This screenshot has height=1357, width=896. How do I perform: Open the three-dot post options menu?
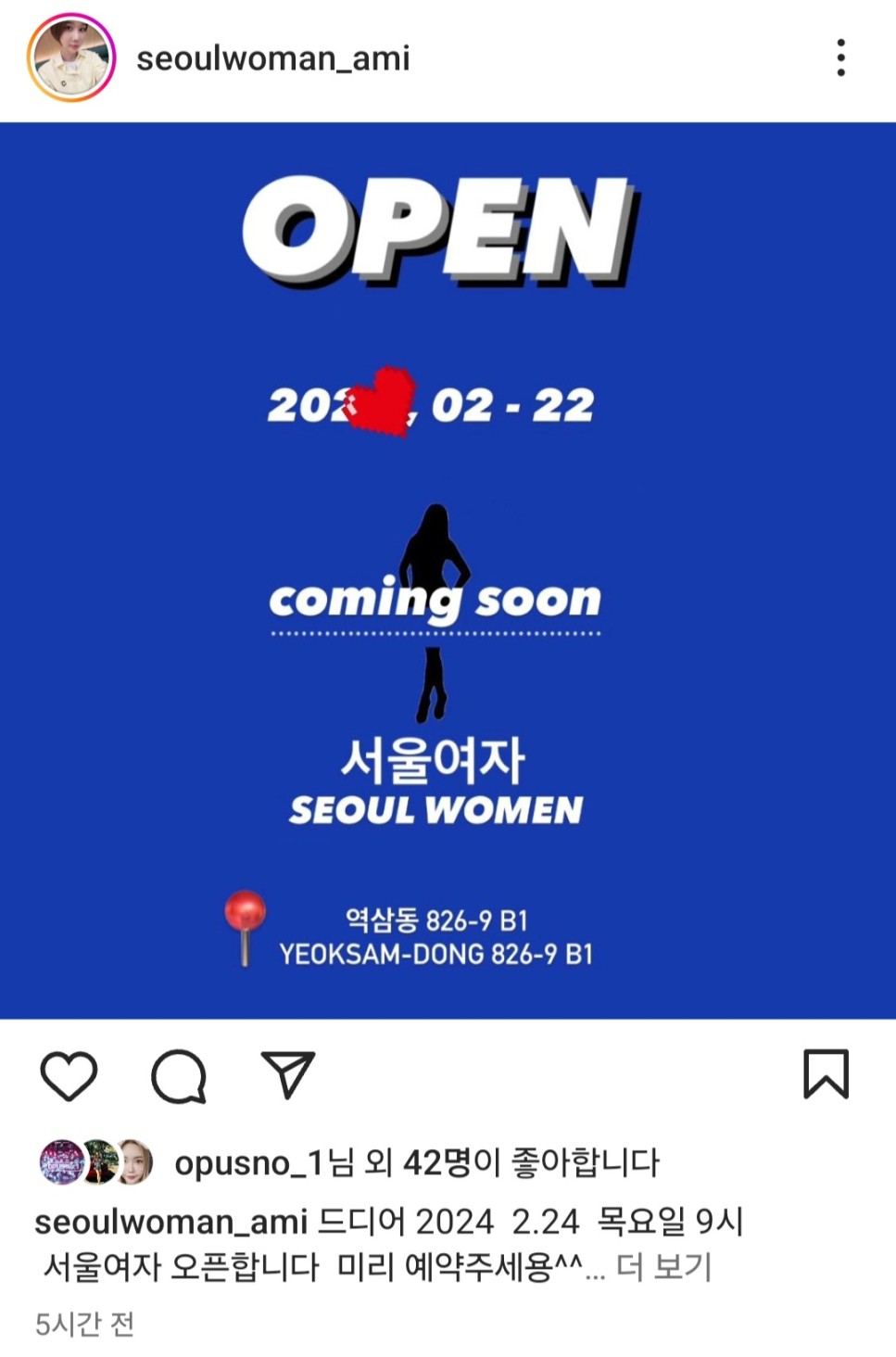[x=840, y=57]
